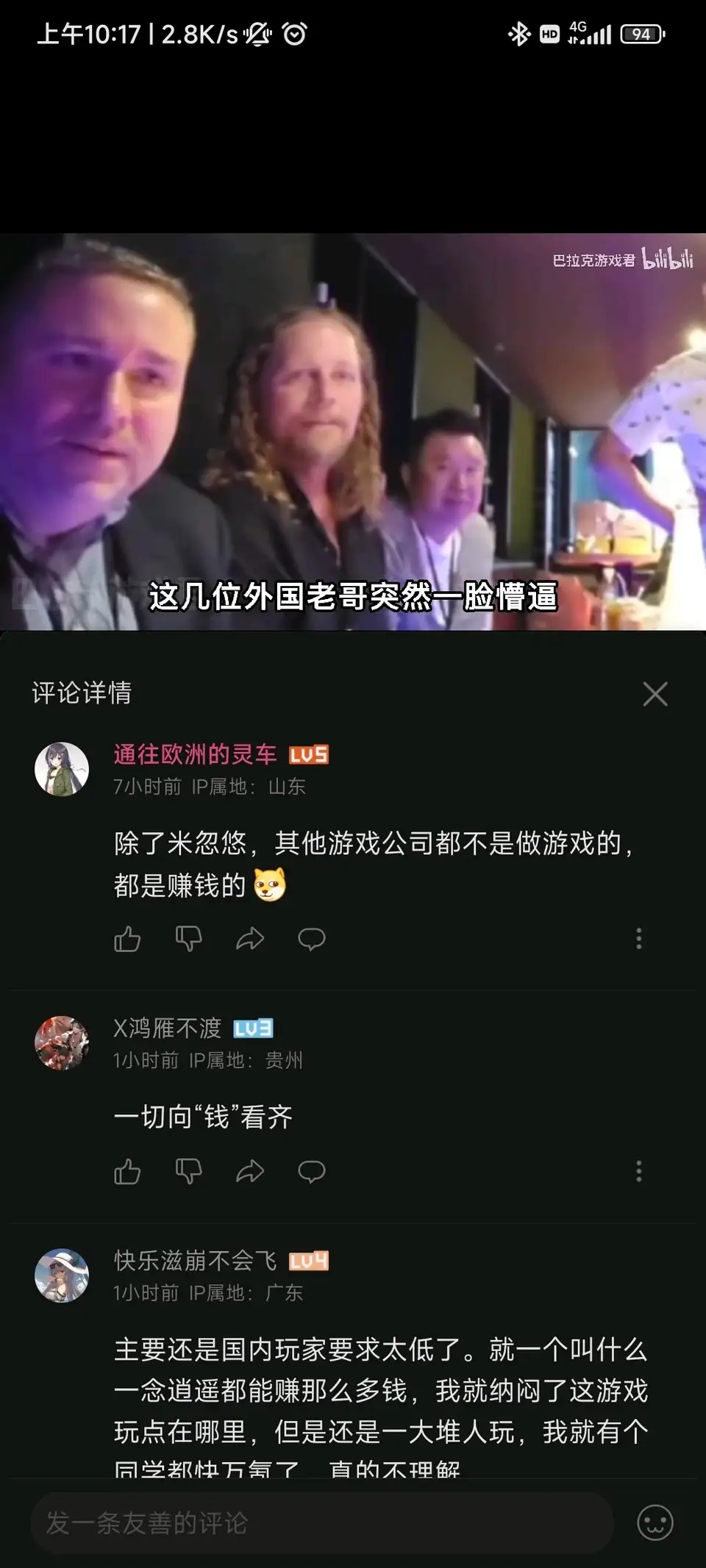Reply to the comment by X鸿雁不渡

point(311,1171)
